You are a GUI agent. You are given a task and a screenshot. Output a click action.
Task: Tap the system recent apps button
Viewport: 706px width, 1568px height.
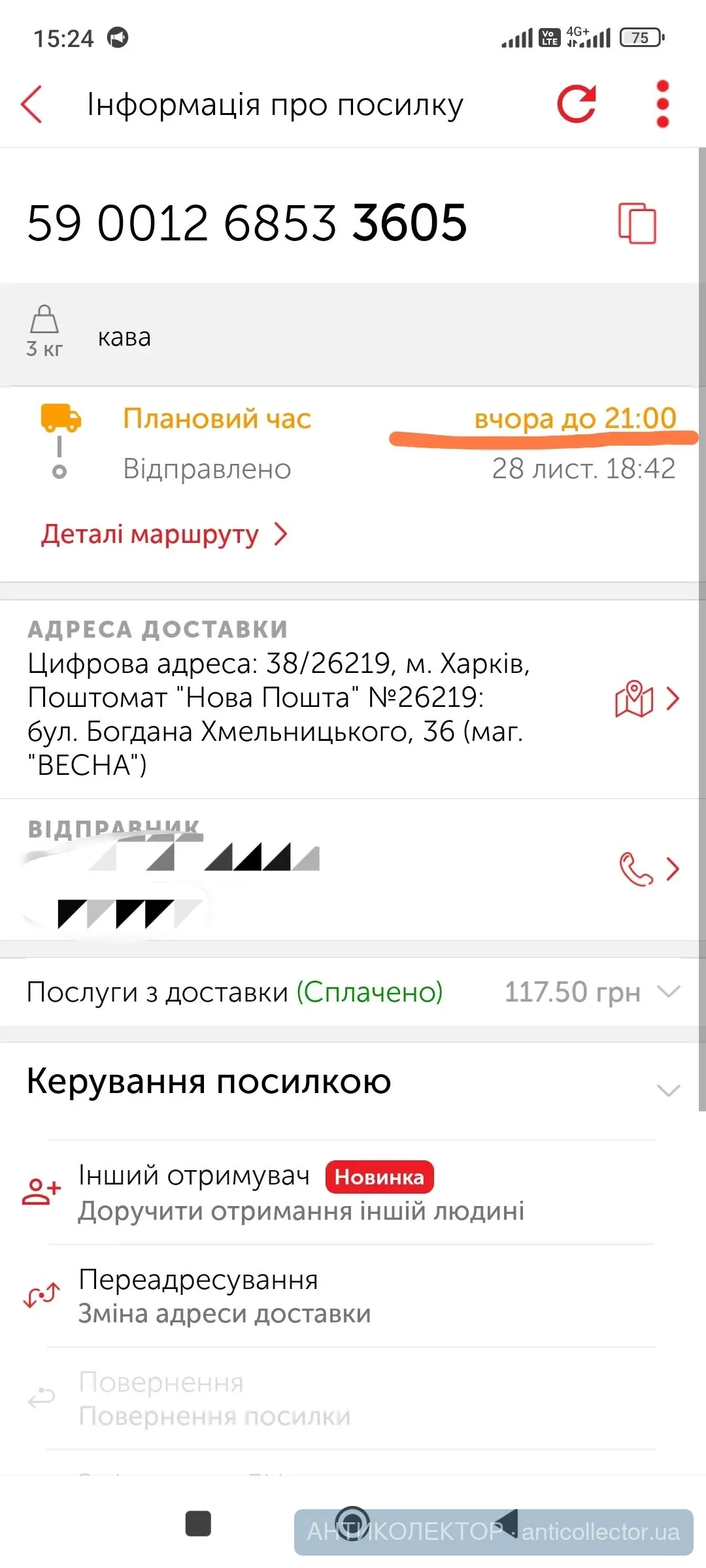198,1524
